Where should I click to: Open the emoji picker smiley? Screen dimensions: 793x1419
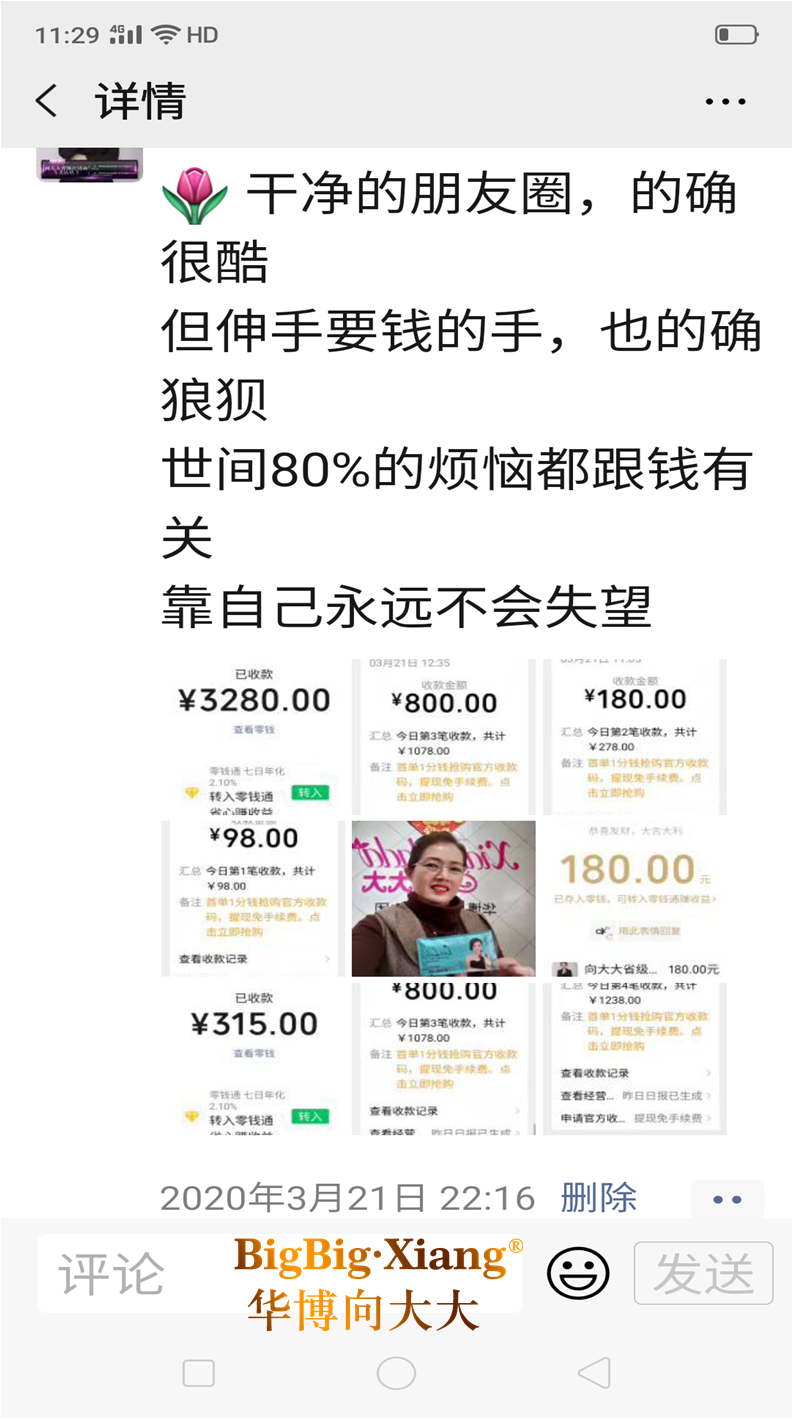578,1274
